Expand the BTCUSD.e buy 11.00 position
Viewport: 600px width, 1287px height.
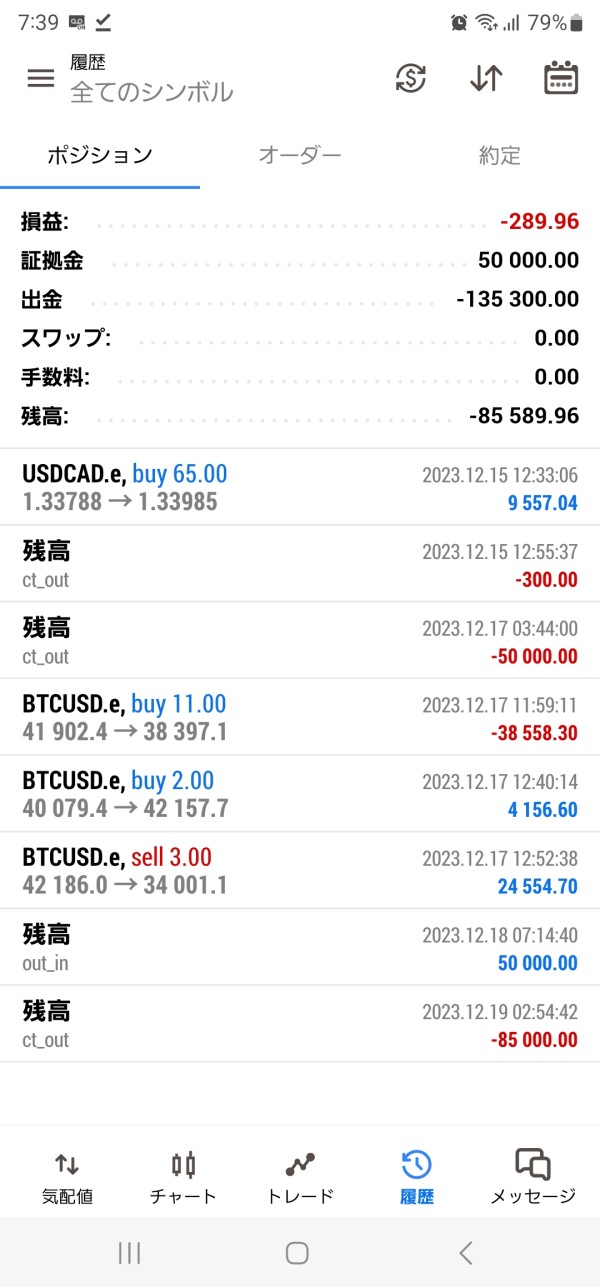pos(300,717)
